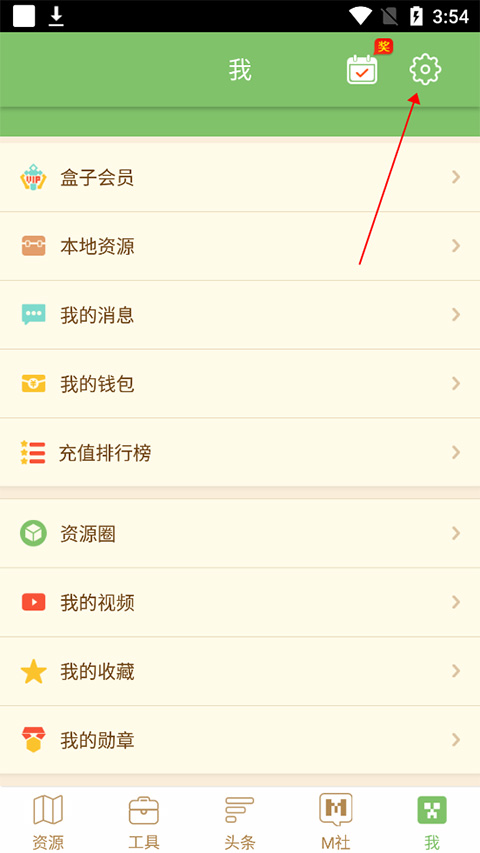Open 我的勋章 medals

pos(240,740)
